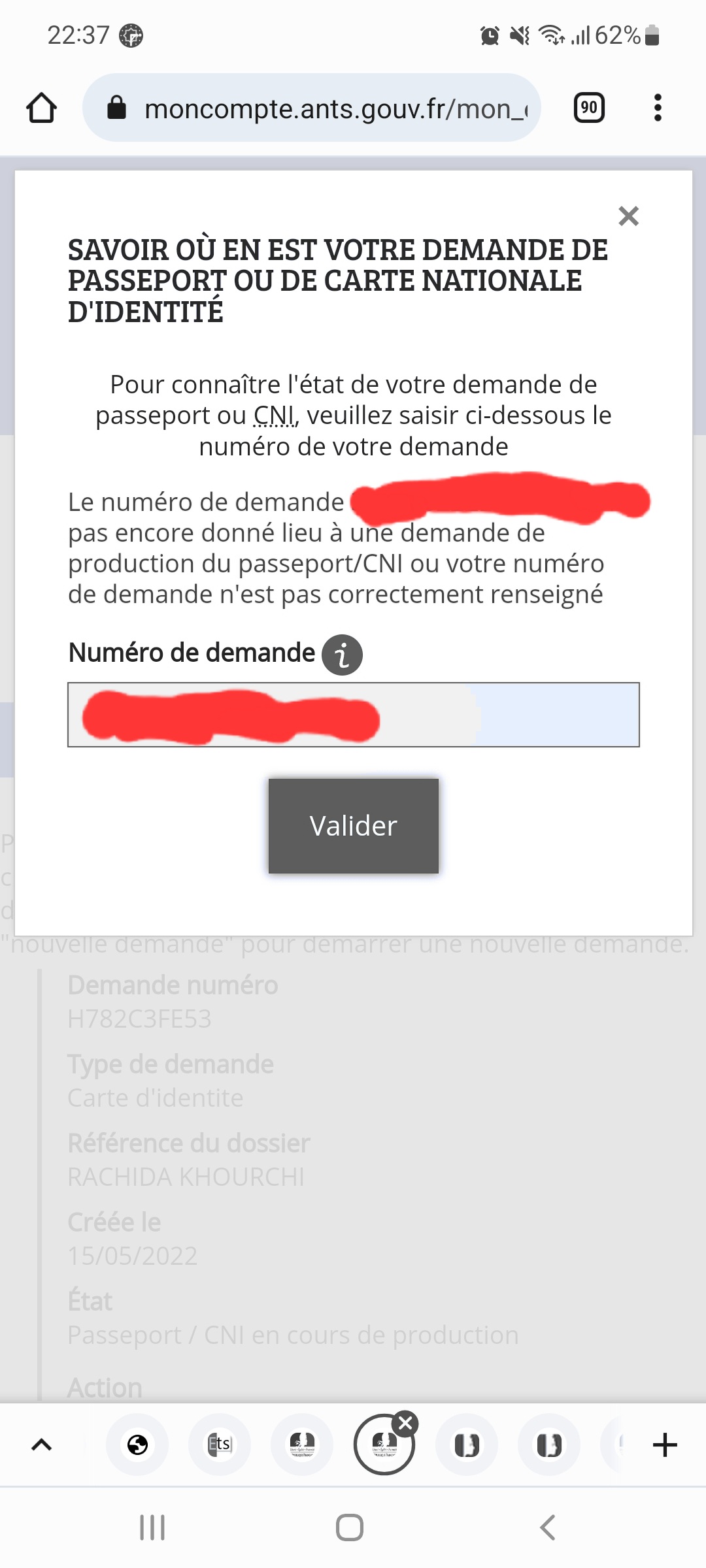706x1568 pixels.
Task: Switch to the tab labeled Ets
Action: pyautogui.click(x=220, y=1445)
